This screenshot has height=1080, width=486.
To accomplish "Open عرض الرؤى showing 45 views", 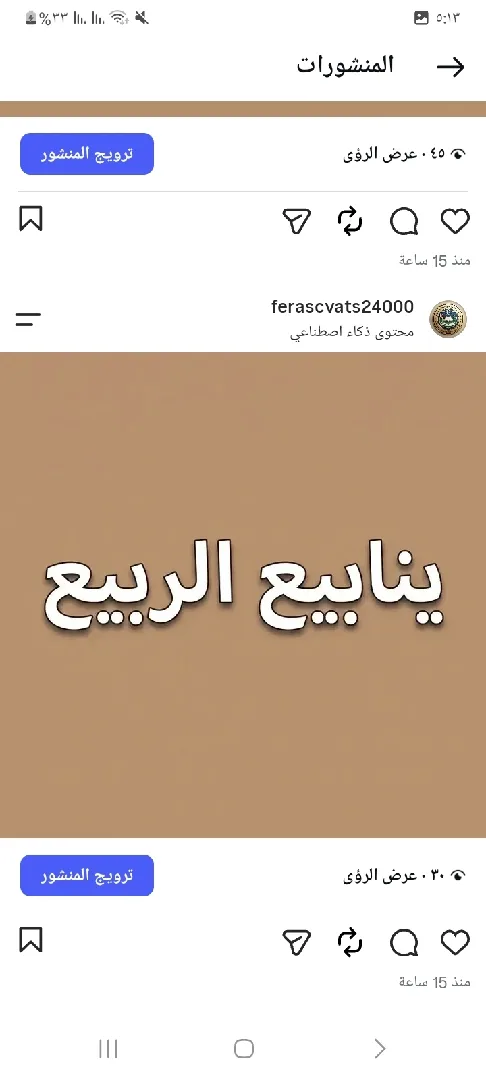I will pyautogui.click(x=405, y=154).
